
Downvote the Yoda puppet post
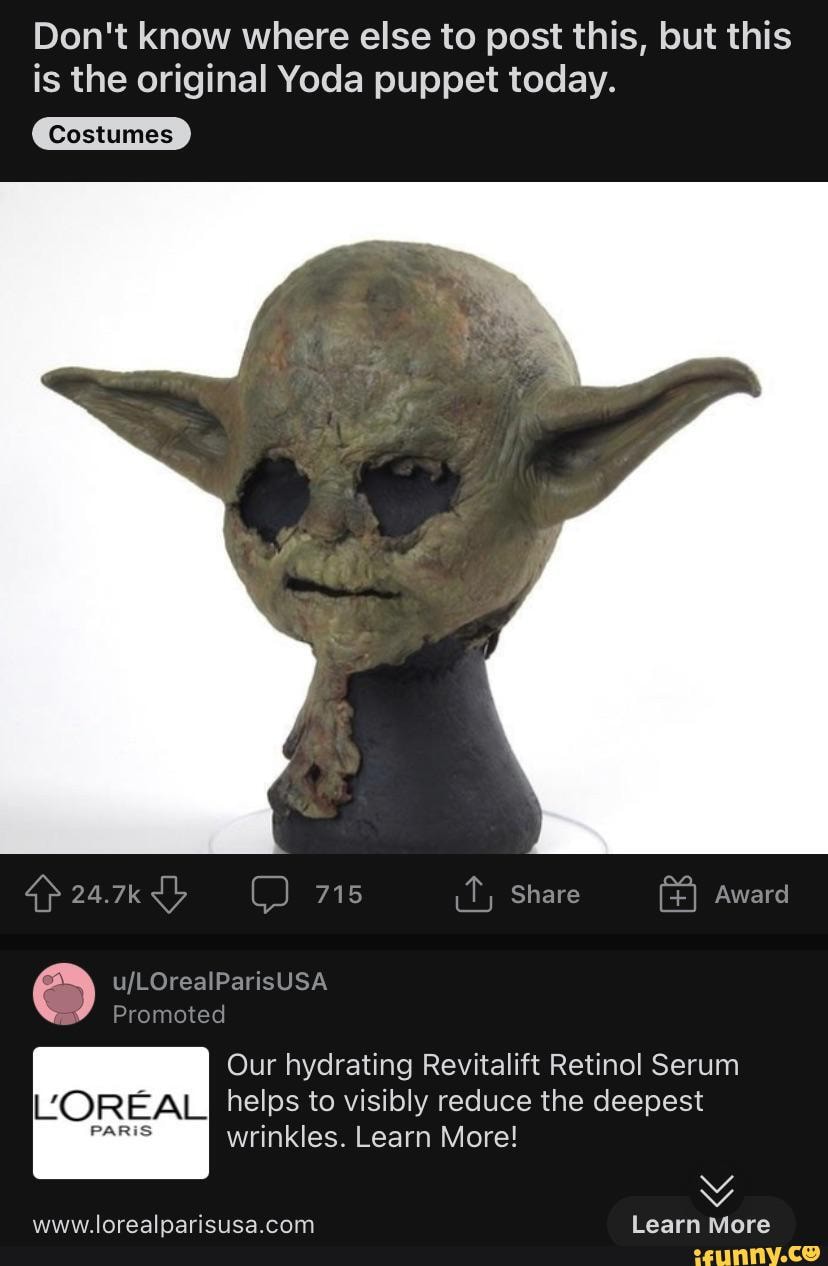coord(169,895)
